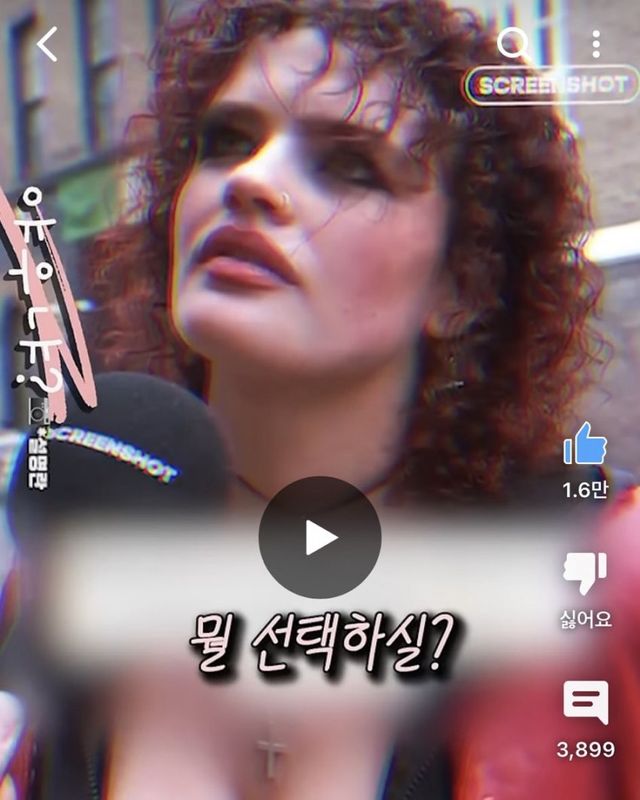640x800 pixels.
Task: Dislike this video (싫어요)
Action: click(x=585, y=573)
